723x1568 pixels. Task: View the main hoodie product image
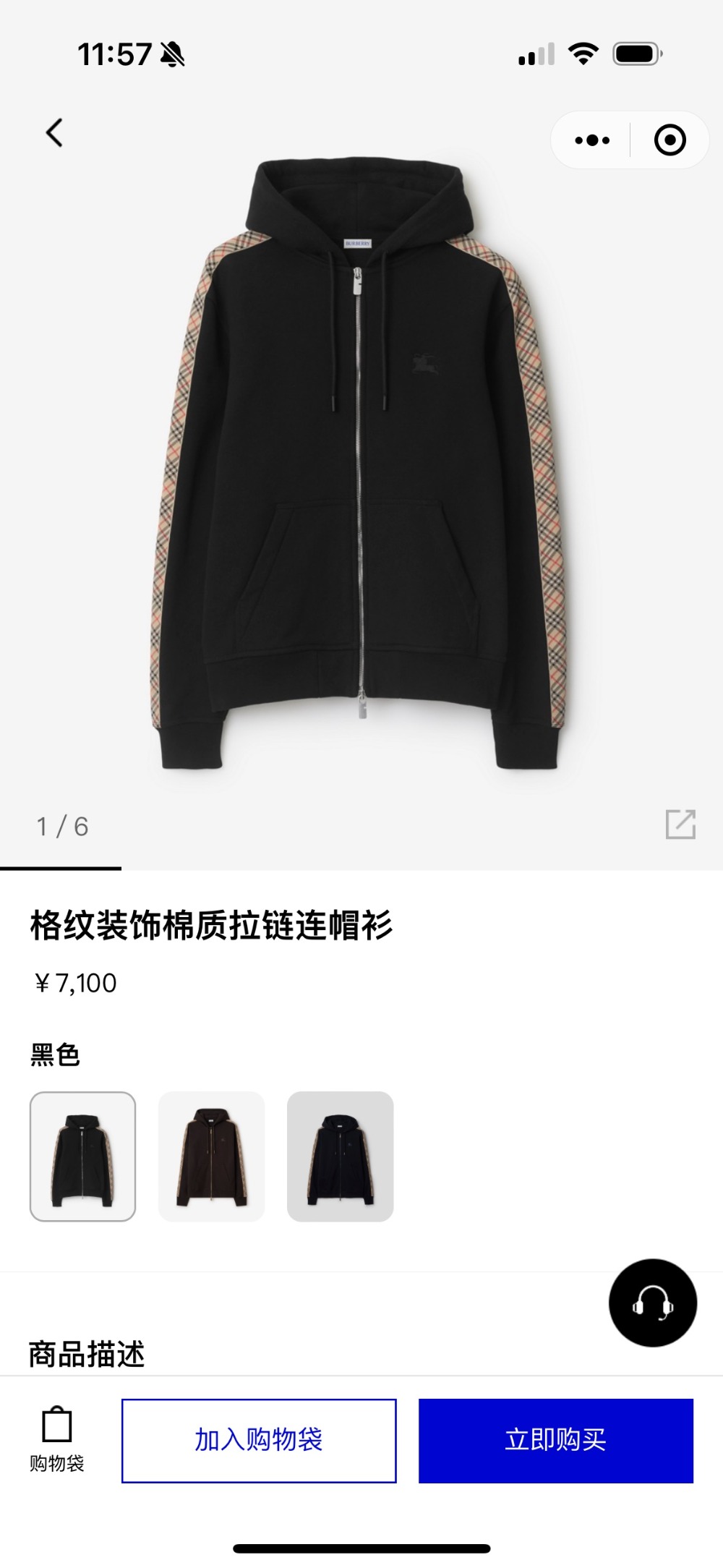pos(360,463)
